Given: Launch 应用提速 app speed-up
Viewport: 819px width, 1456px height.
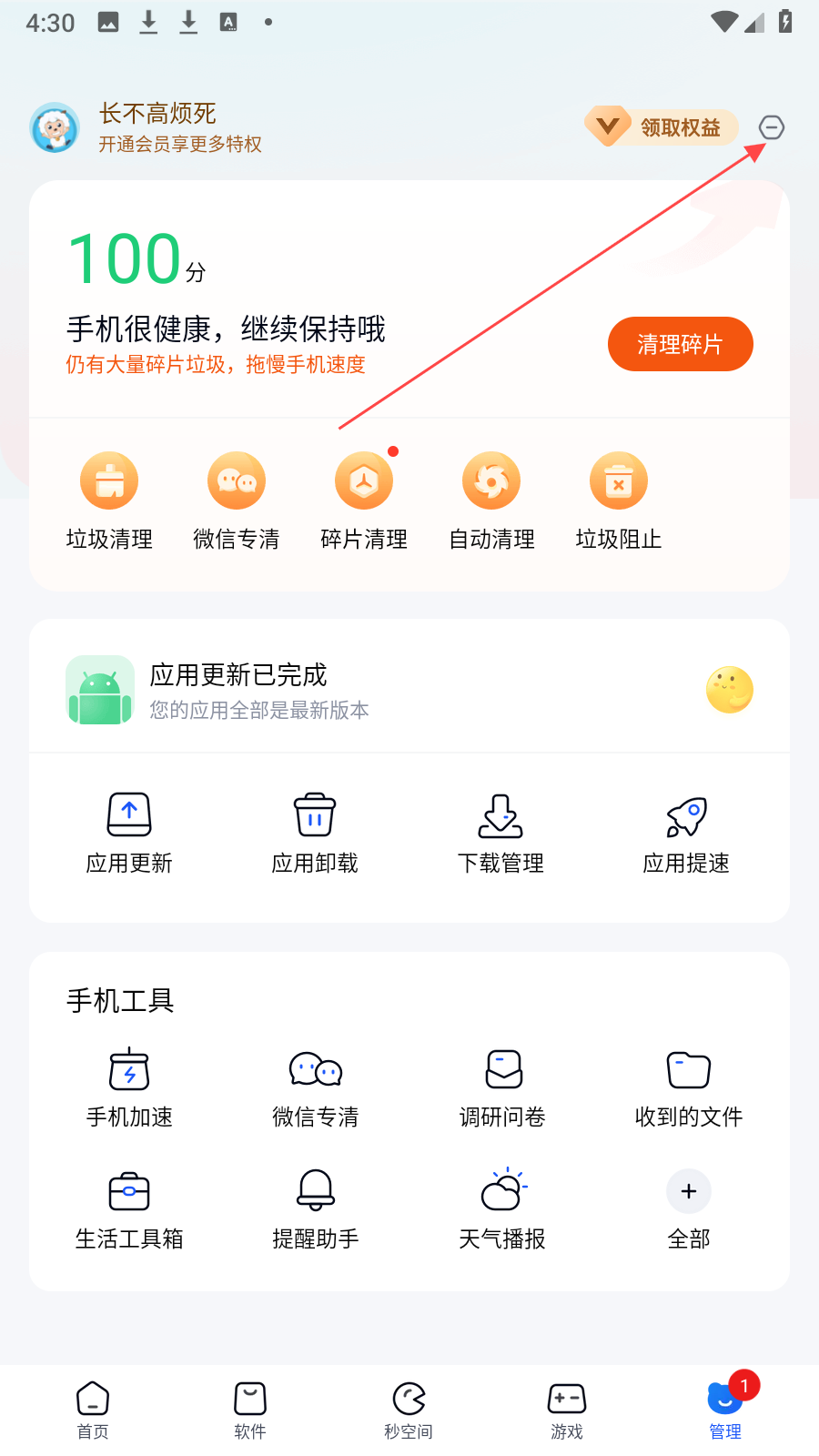Looking at the screenshot, I should click(x=686, y=833).
